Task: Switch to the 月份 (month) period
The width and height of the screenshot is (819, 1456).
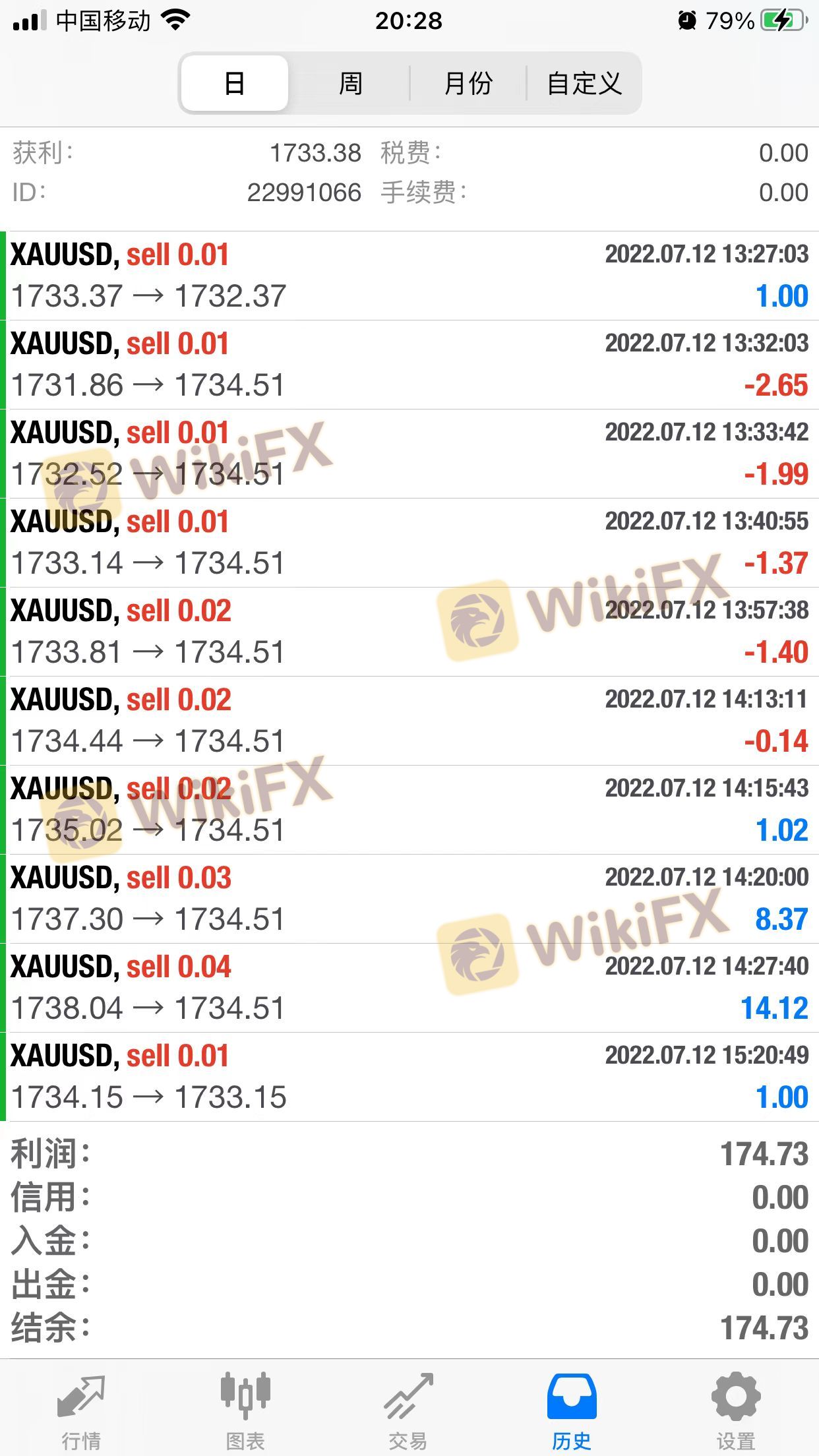Action: click(468, 84)
